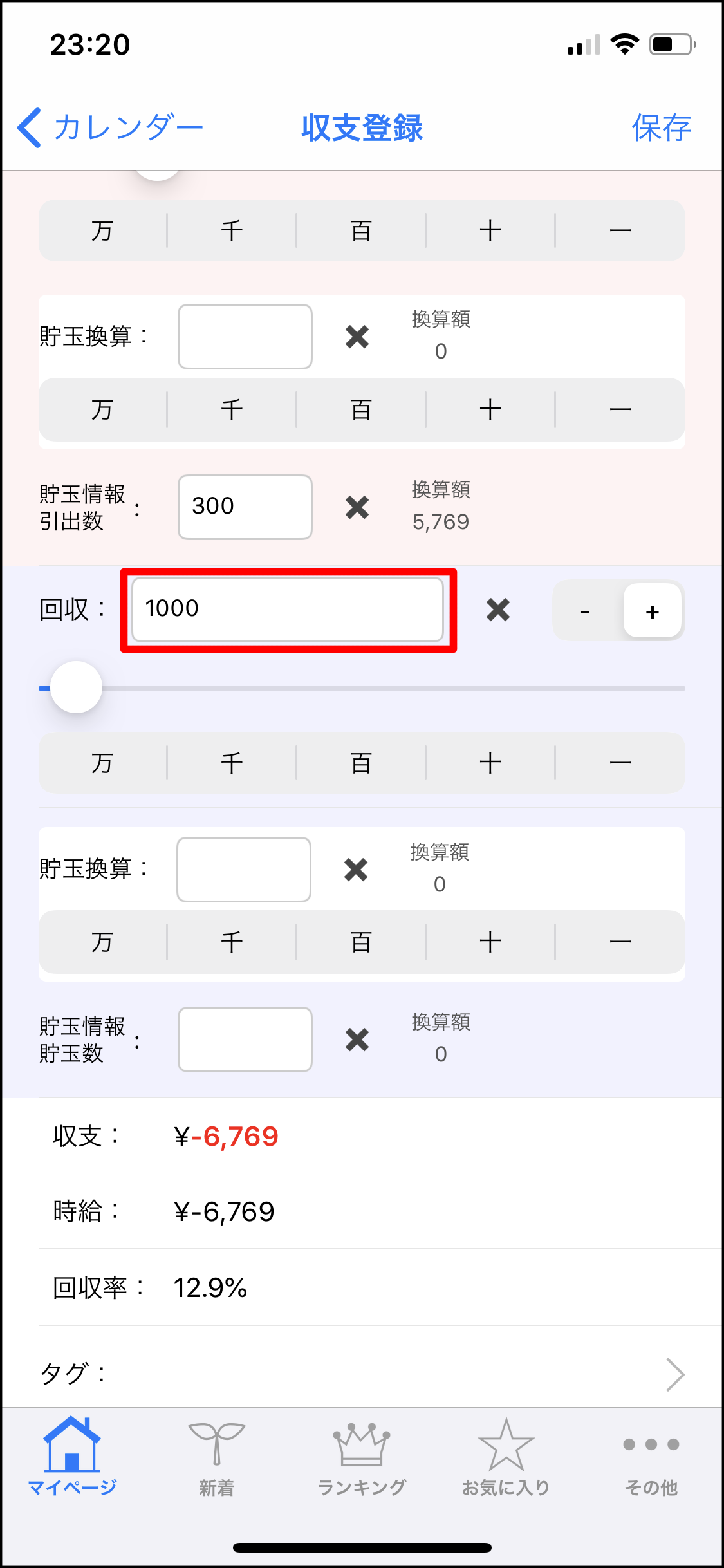
Task: Clear the 貯玉情報 引出数 value
Action: coord(357,507)
